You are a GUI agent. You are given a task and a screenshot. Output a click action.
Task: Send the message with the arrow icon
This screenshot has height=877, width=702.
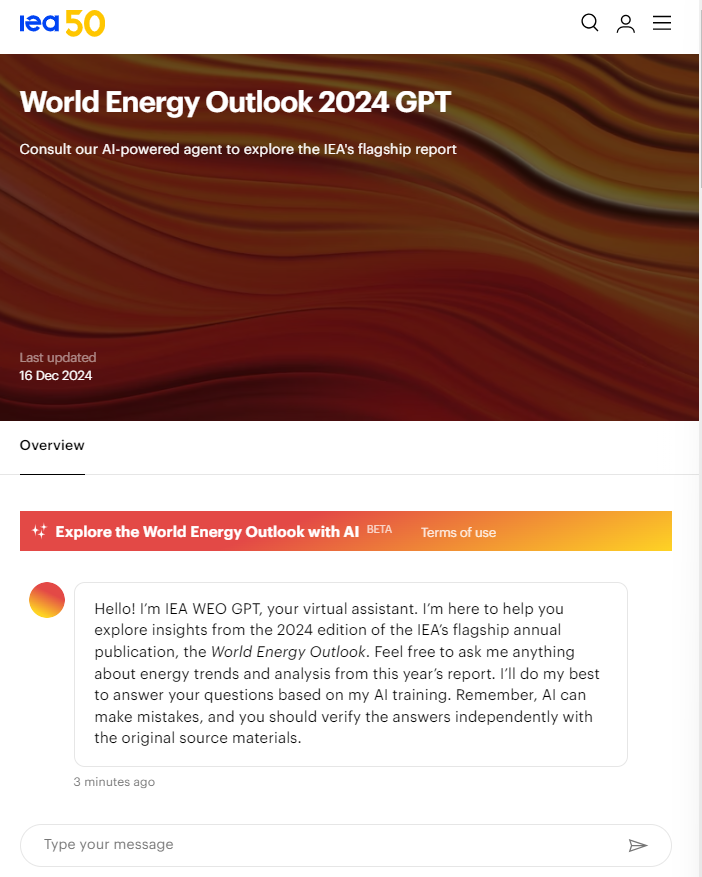pyautogui.click(x=638, y=846)
